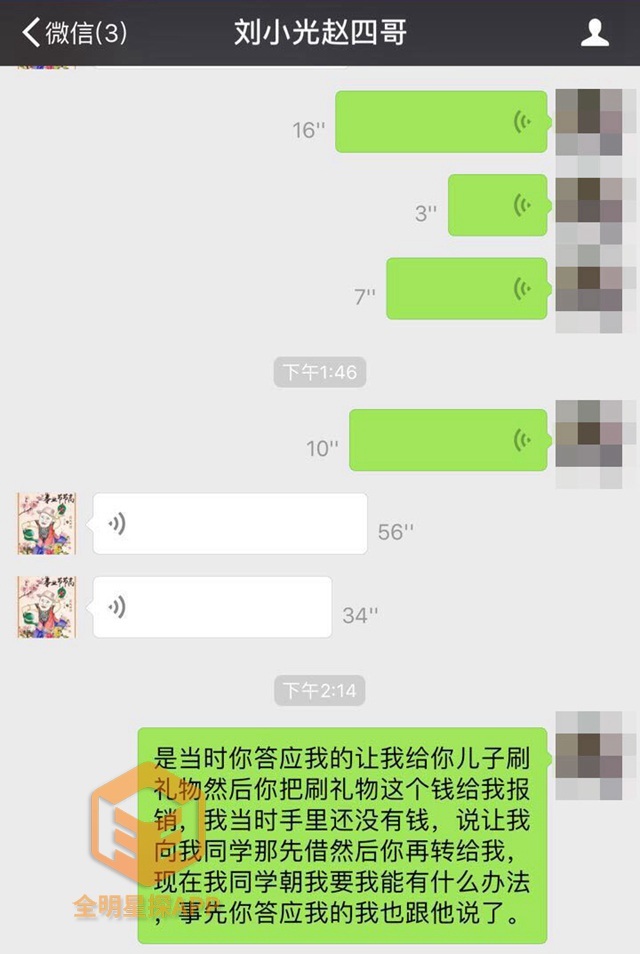
Task: Open the contact's avatar beside the 34-second message
Action: [48, 607]
